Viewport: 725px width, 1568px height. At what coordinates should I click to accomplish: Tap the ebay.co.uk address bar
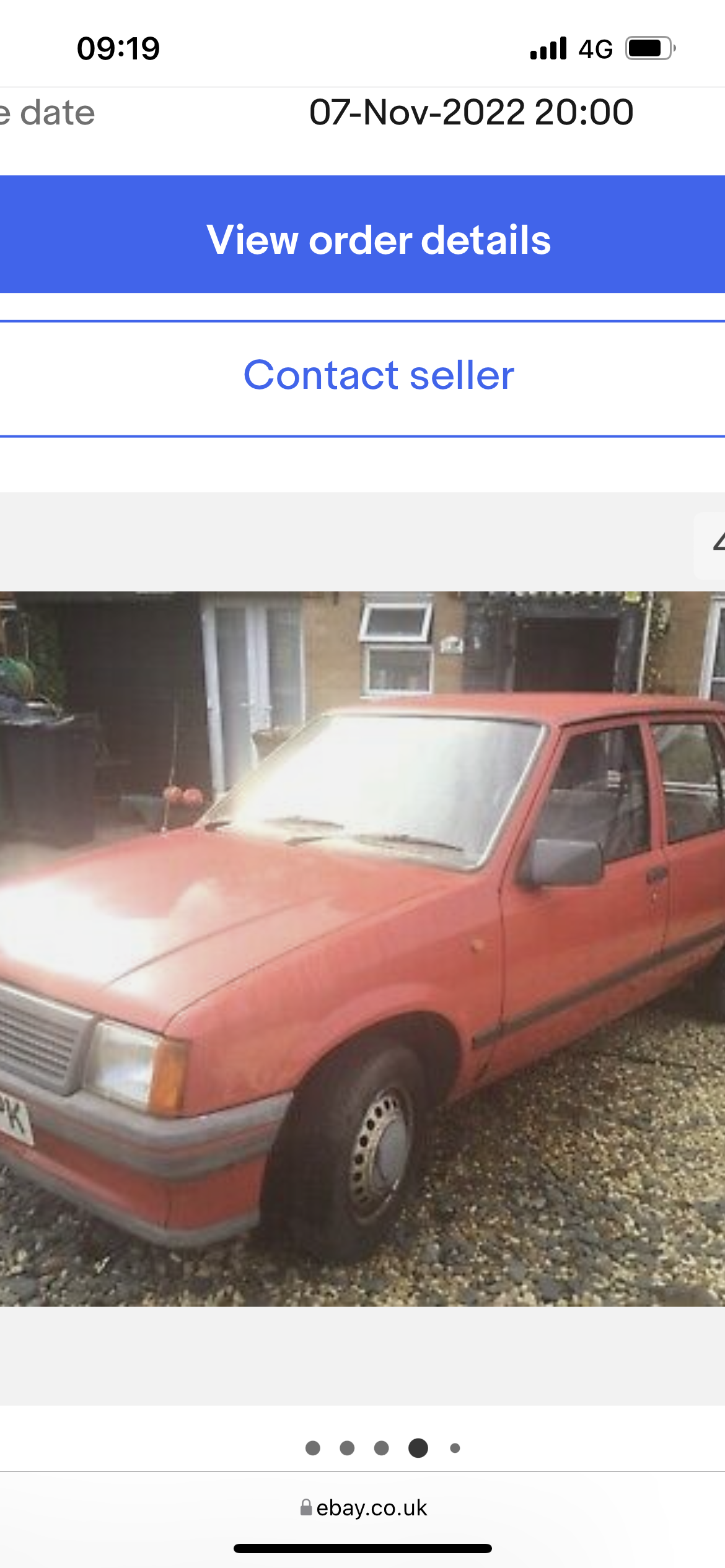point(364,1508)
